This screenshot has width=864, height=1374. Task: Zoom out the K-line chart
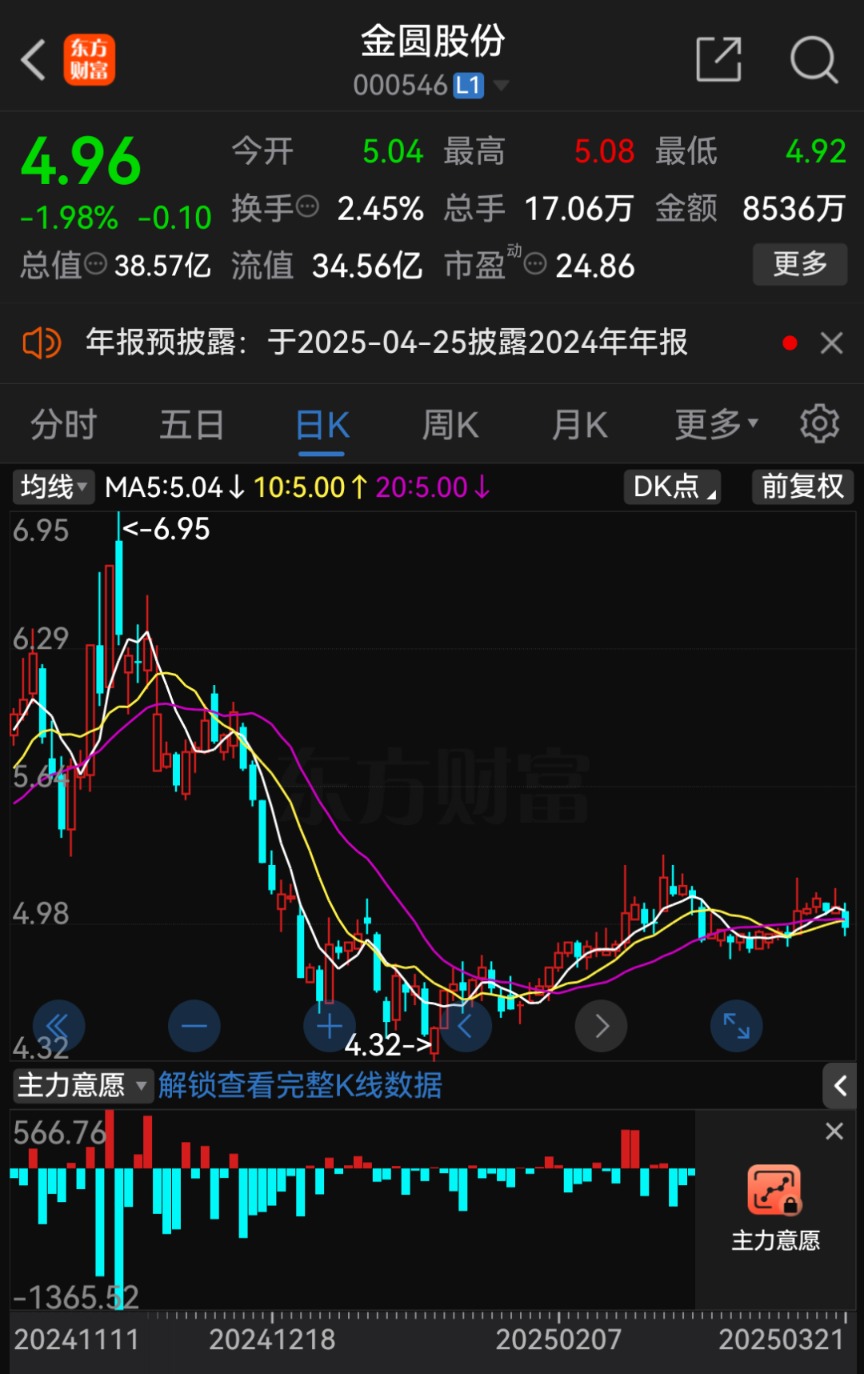(194, 1026)
